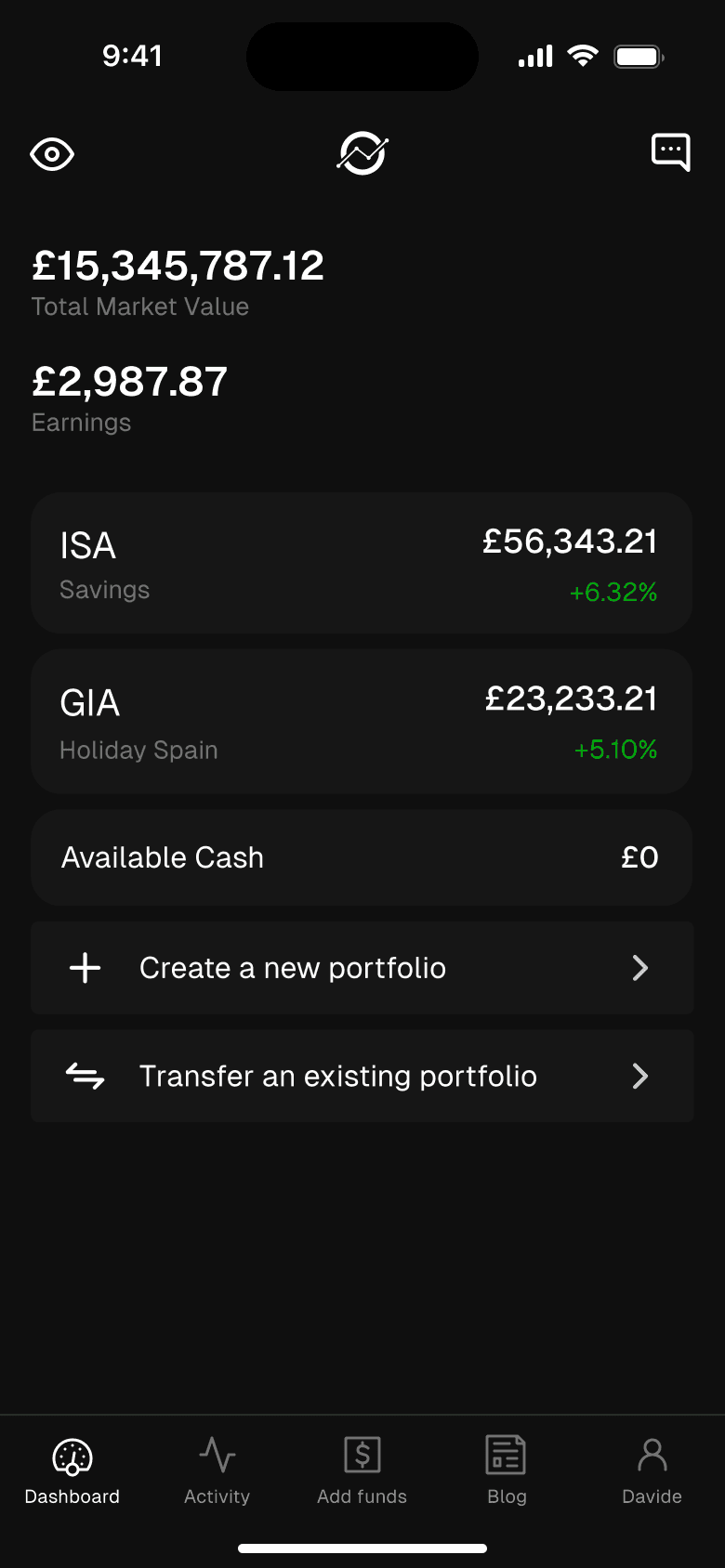Go to the Add funds tab
This screenshot has height=1568, width=725.
click(362, 1470)
